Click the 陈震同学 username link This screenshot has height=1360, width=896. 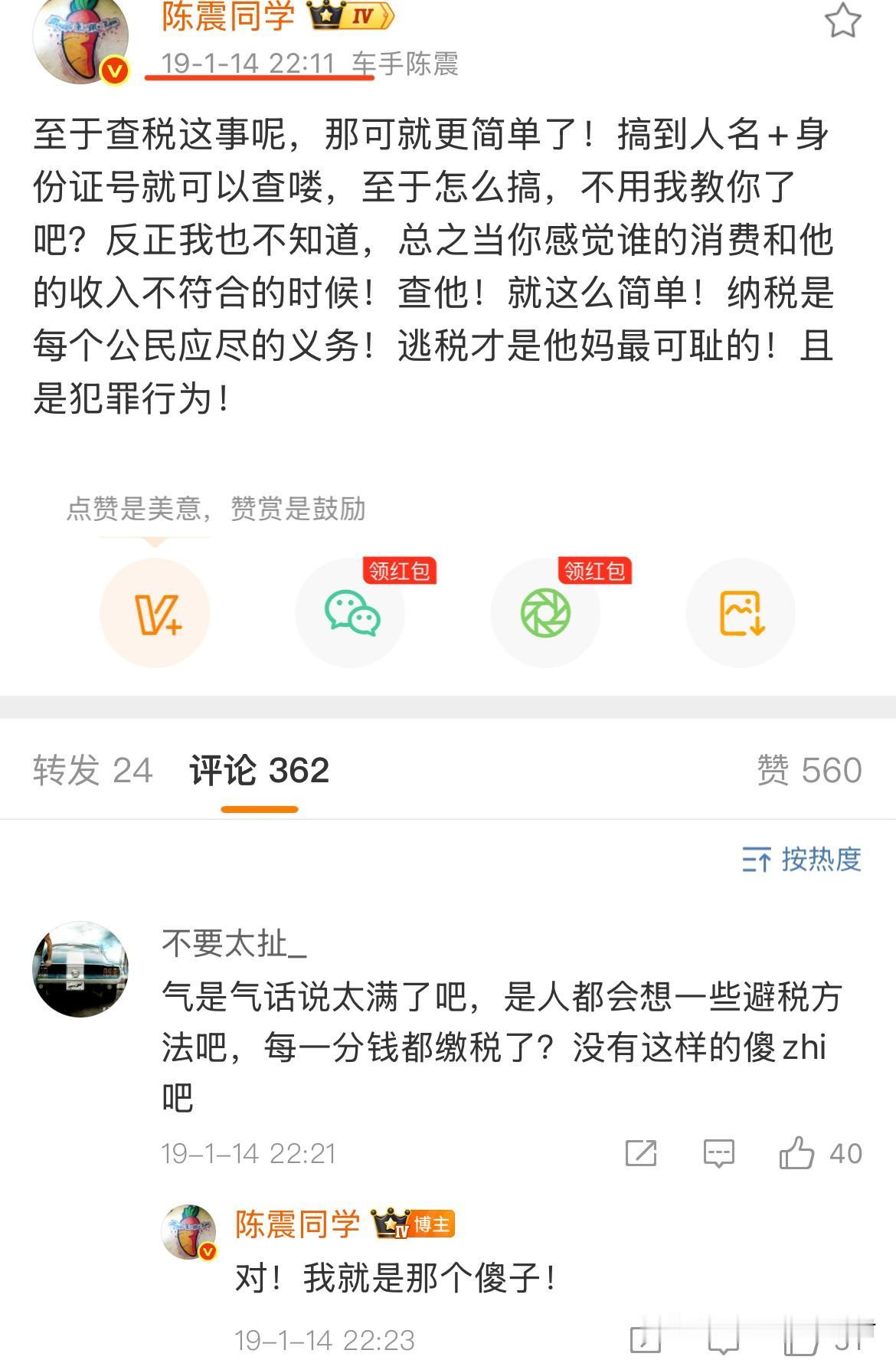[x=231, y=17]
